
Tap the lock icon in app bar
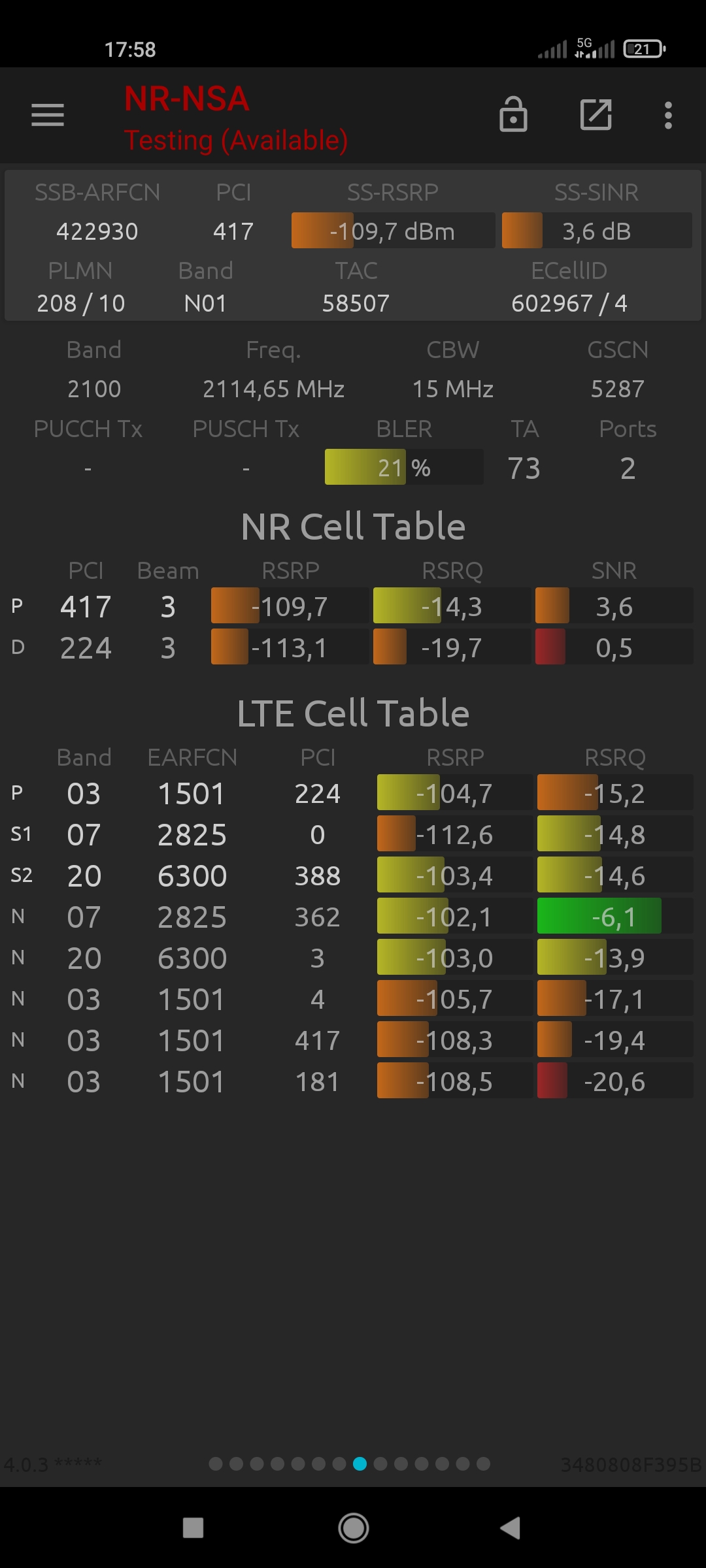pos(513,114)
